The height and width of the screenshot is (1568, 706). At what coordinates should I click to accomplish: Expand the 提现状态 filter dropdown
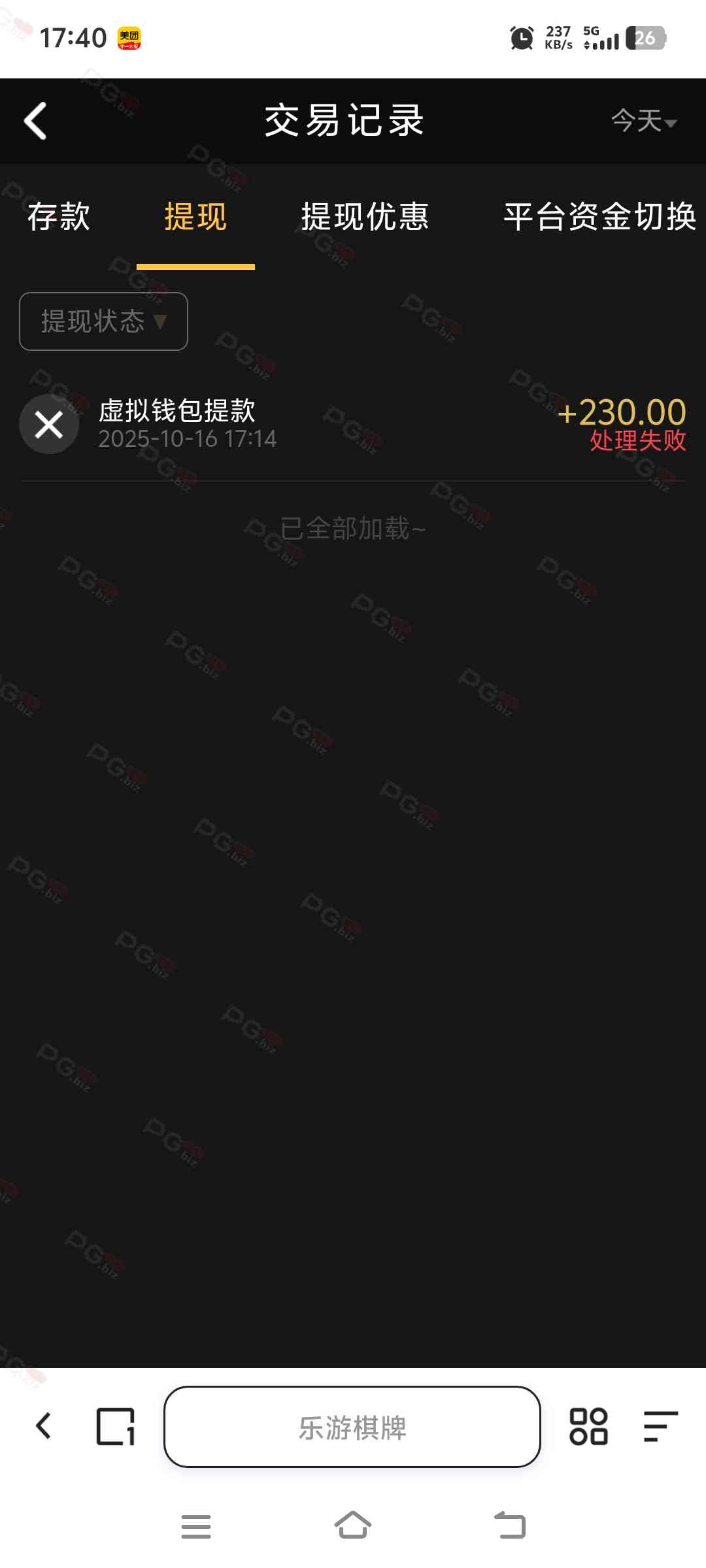tap(103, 321)
